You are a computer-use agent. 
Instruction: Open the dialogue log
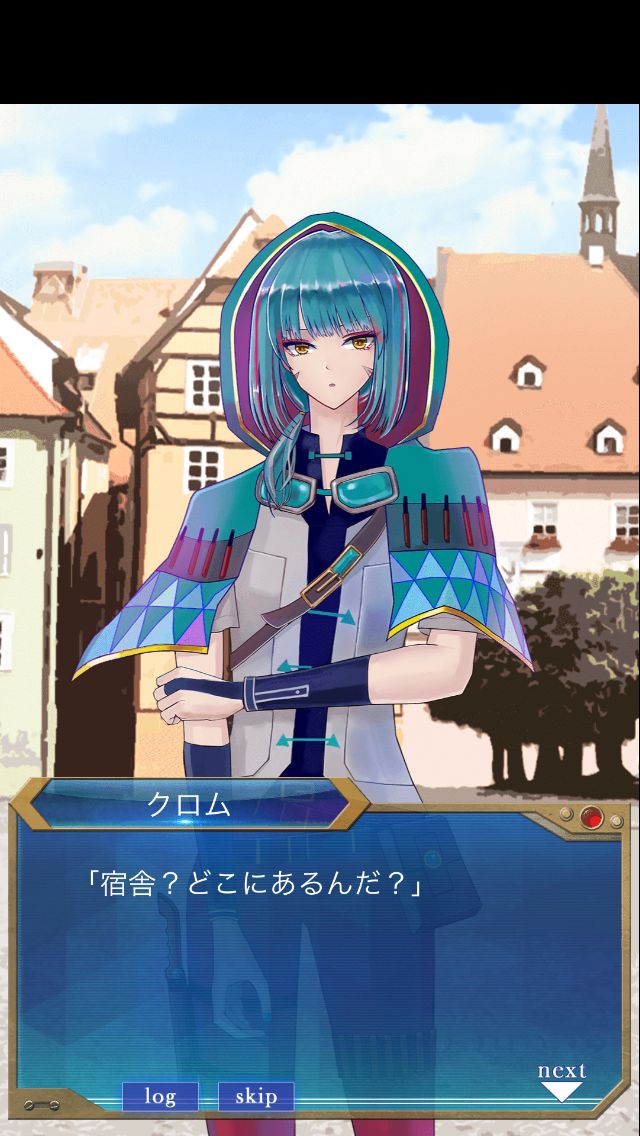click(x=160, y=1096)
